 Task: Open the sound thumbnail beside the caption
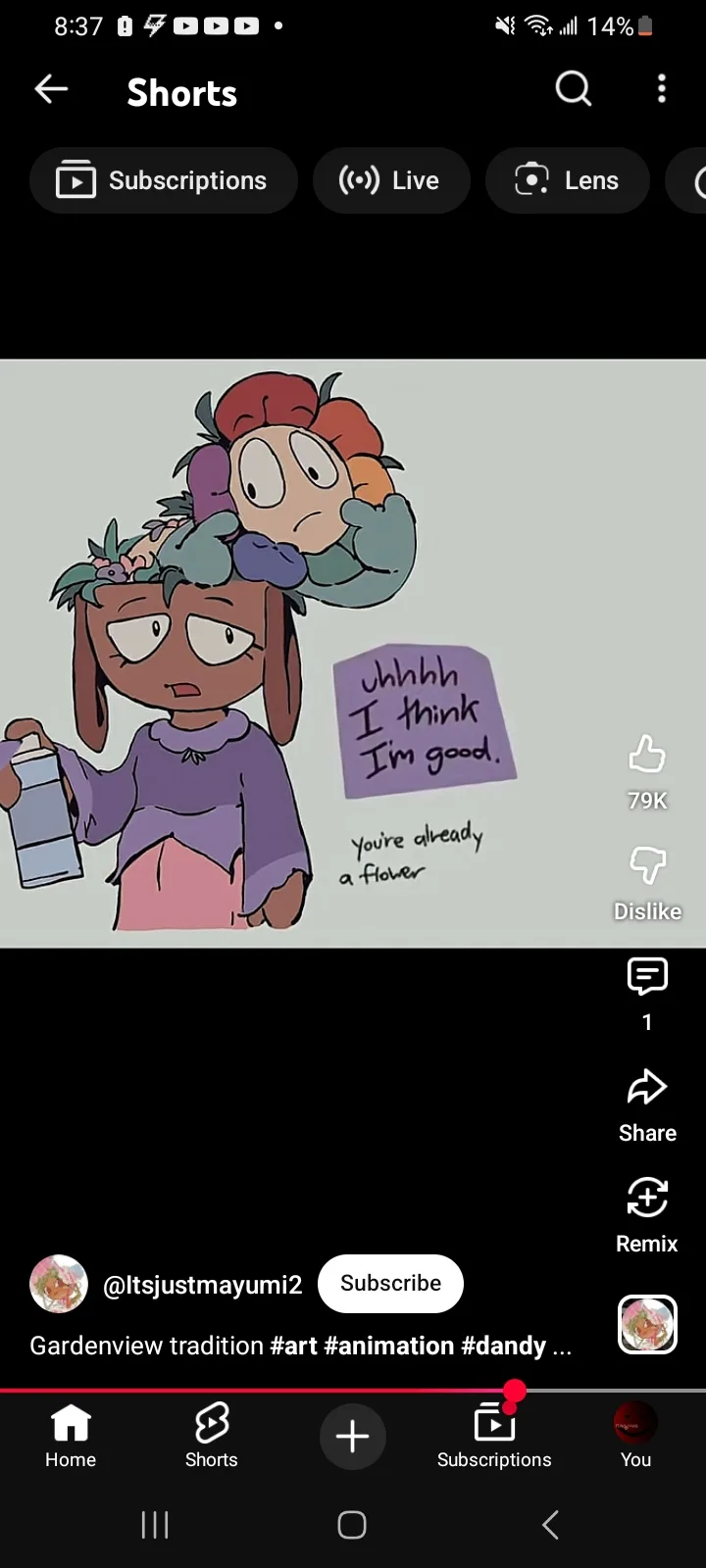(647, 1324)
